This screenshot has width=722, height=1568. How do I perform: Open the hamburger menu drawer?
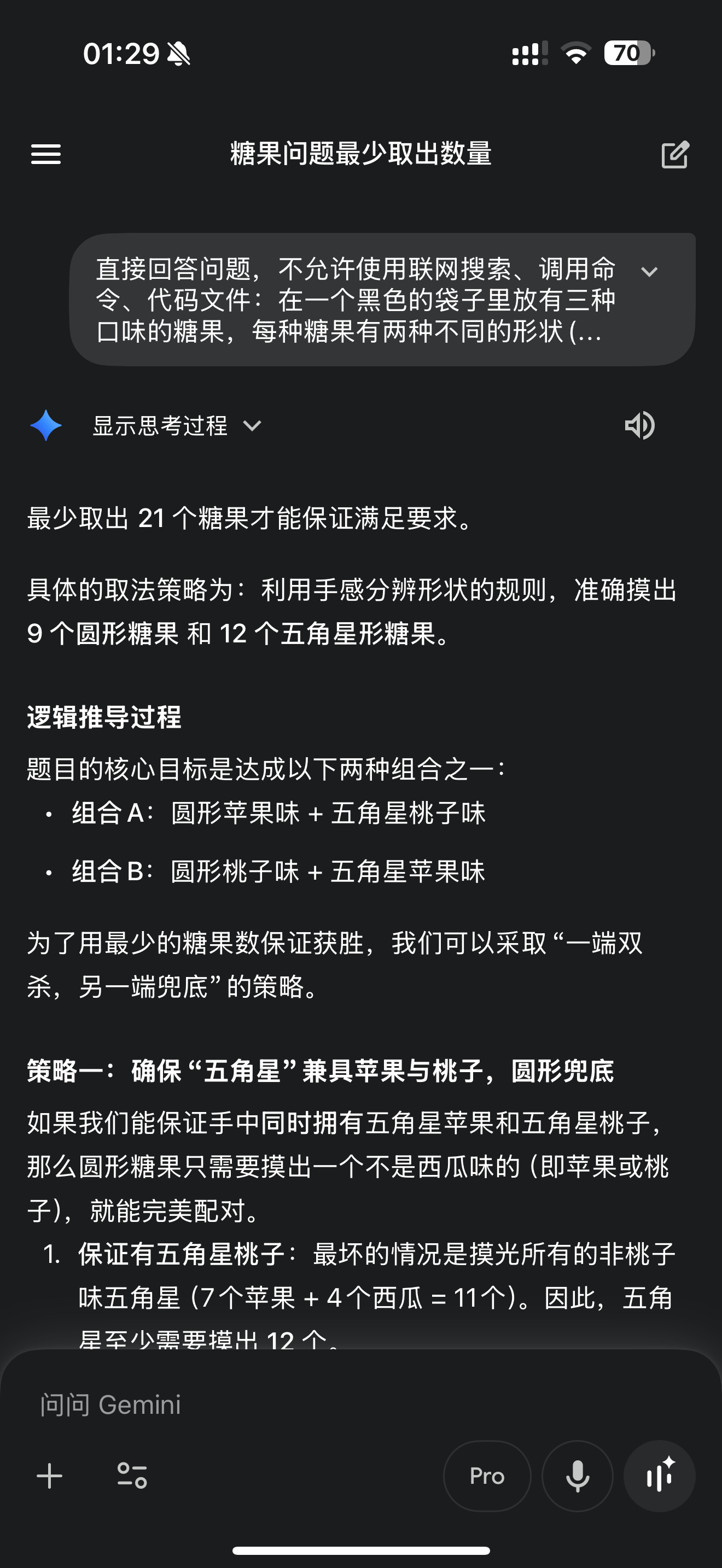click(45, 154)
